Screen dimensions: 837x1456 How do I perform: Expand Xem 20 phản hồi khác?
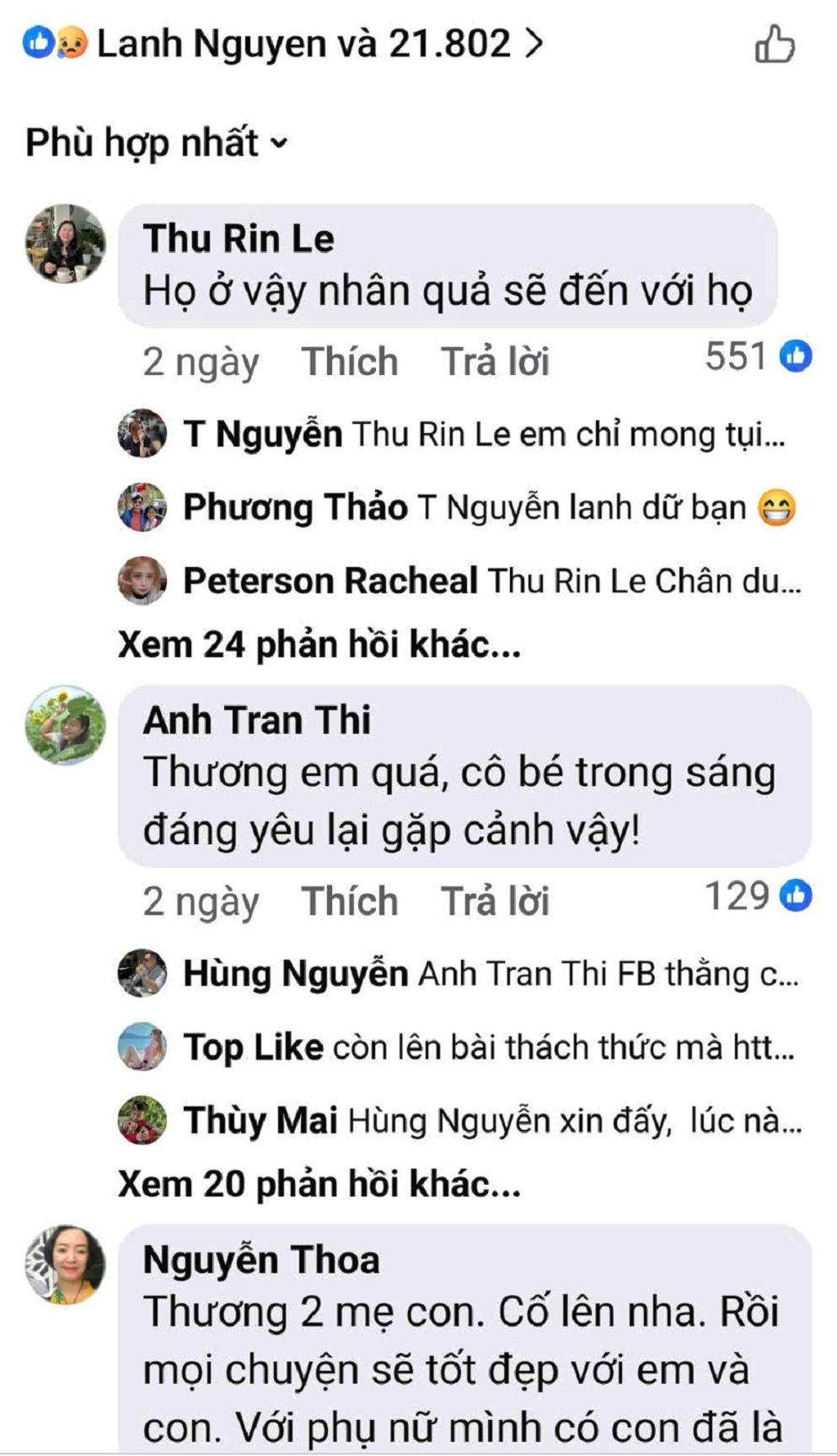point(319,1184)
